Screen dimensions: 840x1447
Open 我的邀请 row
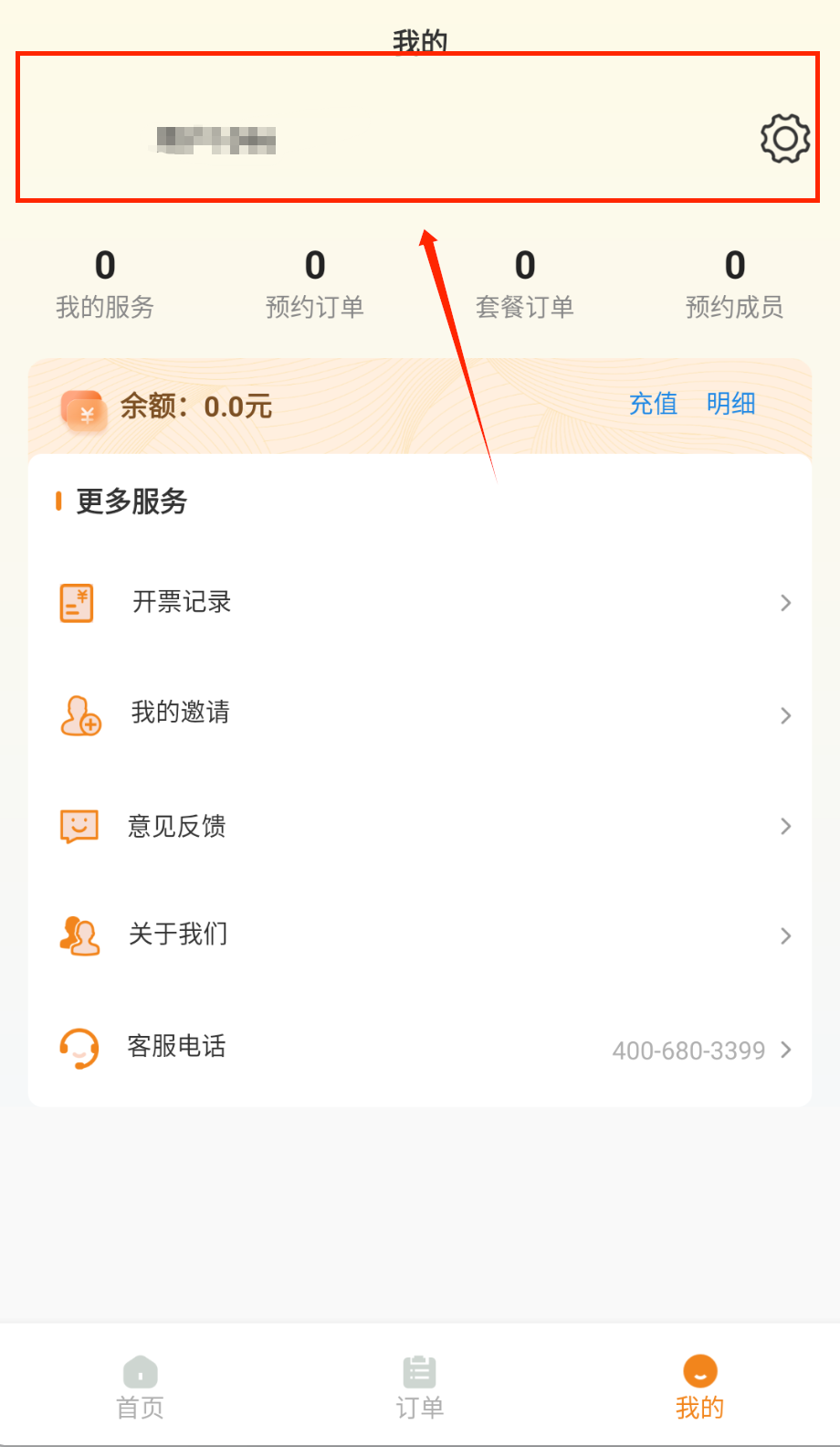coord(420,713)
